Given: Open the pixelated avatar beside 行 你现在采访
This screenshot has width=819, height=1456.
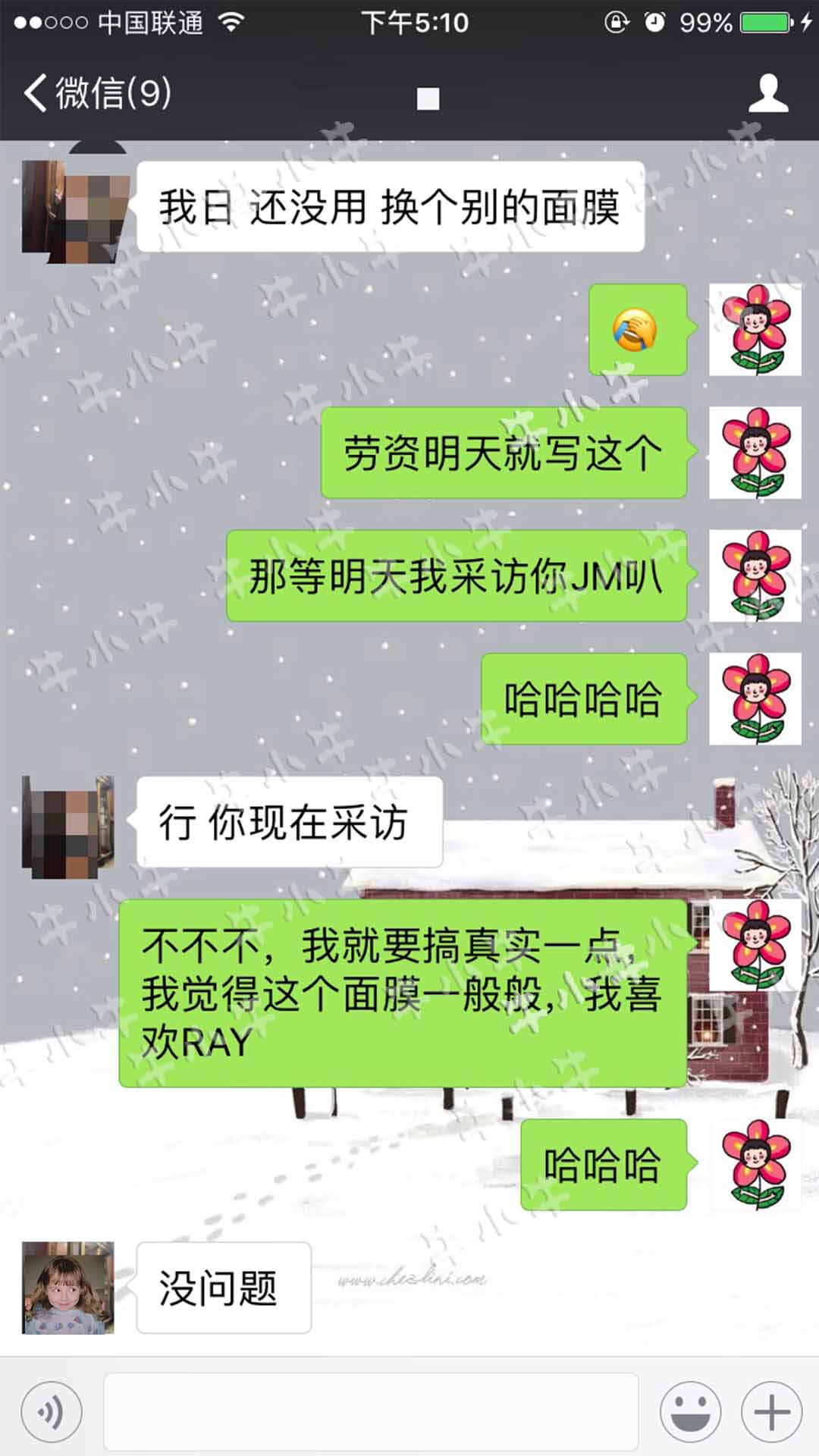Looking at the screenshot, I should tap(68, 827).
